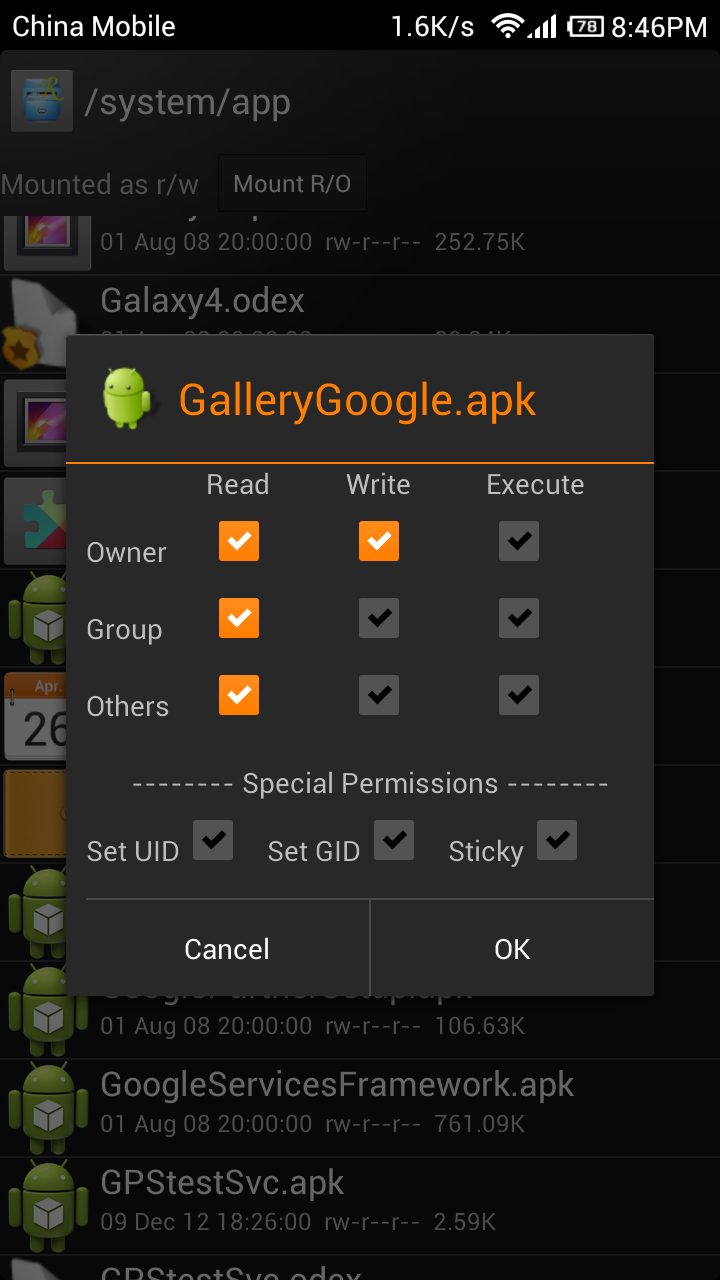The width and height of the screenshot is (720, 1280).
Task: Uncheck Owner Write permission
Action: click(379, 541)
